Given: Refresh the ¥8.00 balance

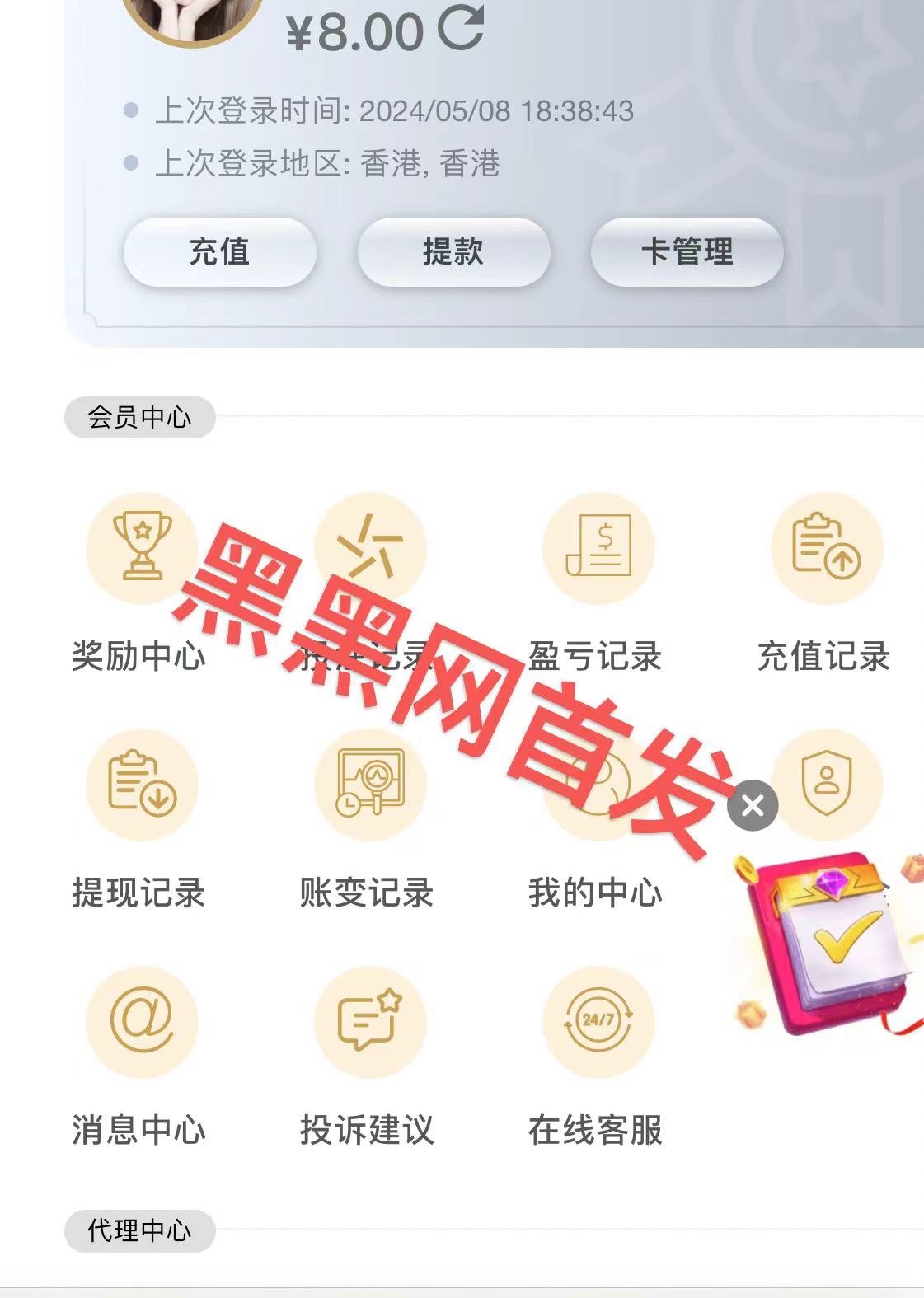Looking at the screenshot, I should coord(460,28).
